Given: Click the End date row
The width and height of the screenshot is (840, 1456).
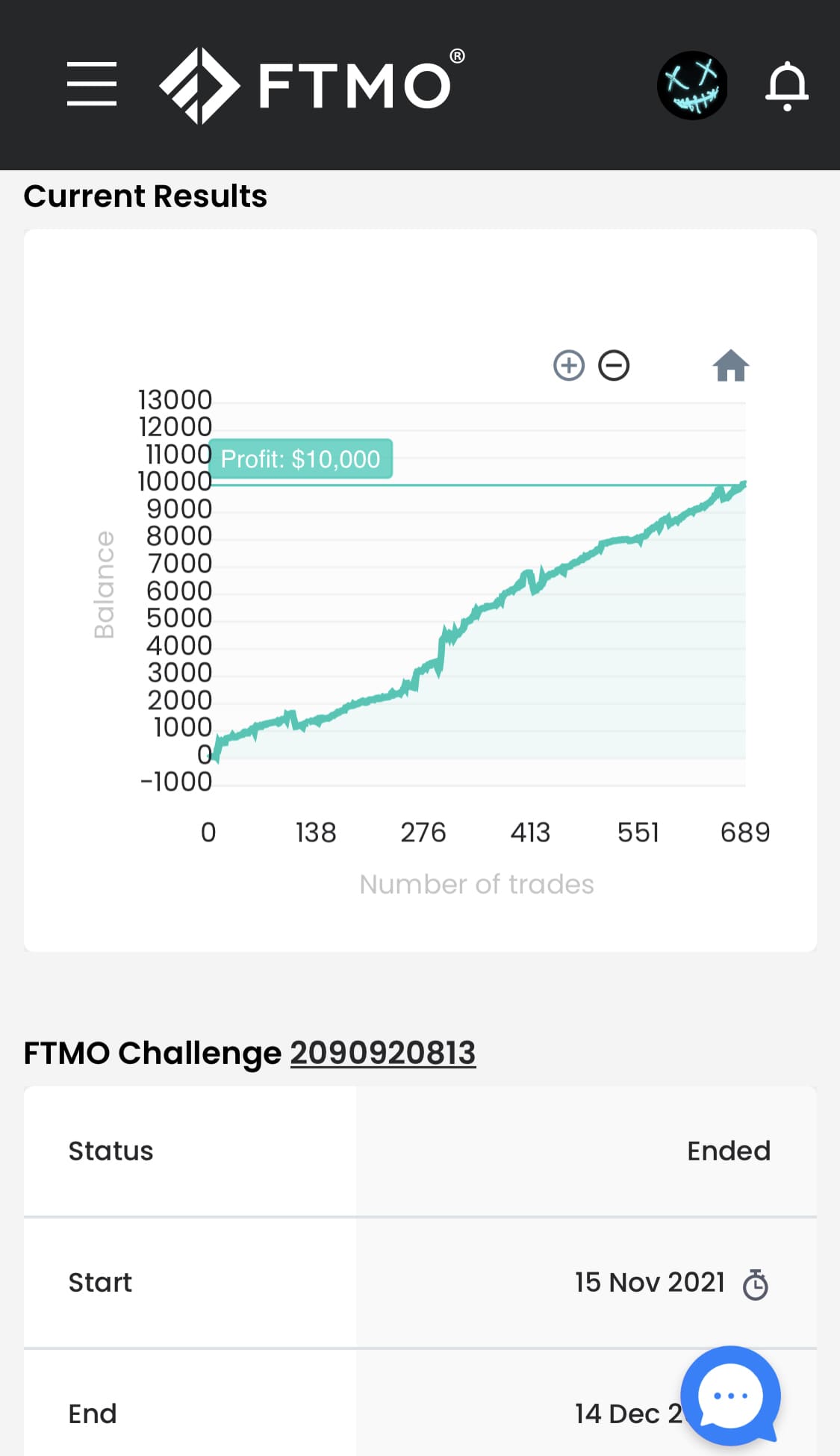Looking at the screenshot, I should [93, 1413].
